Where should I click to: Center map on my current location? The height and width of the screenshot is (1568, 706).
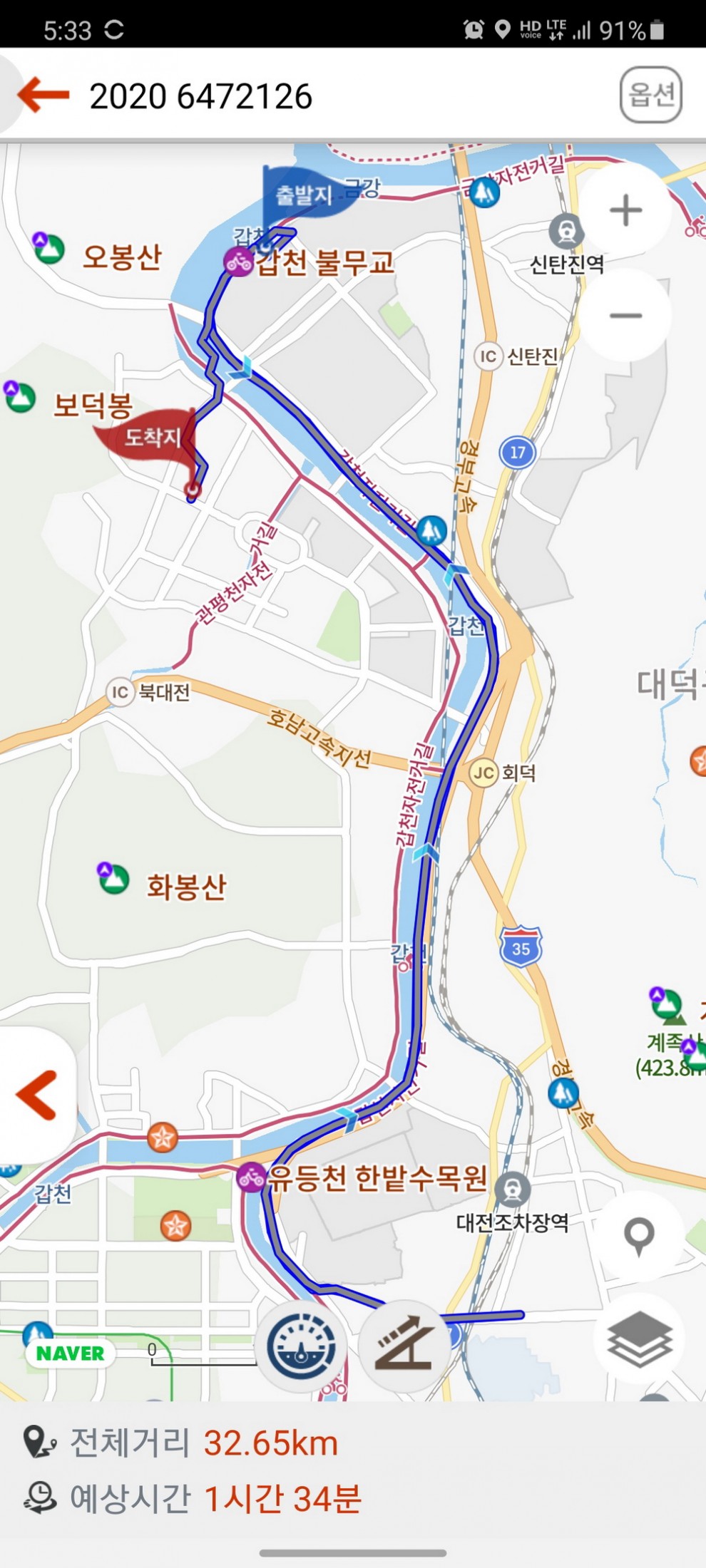tap(639, 1237)
